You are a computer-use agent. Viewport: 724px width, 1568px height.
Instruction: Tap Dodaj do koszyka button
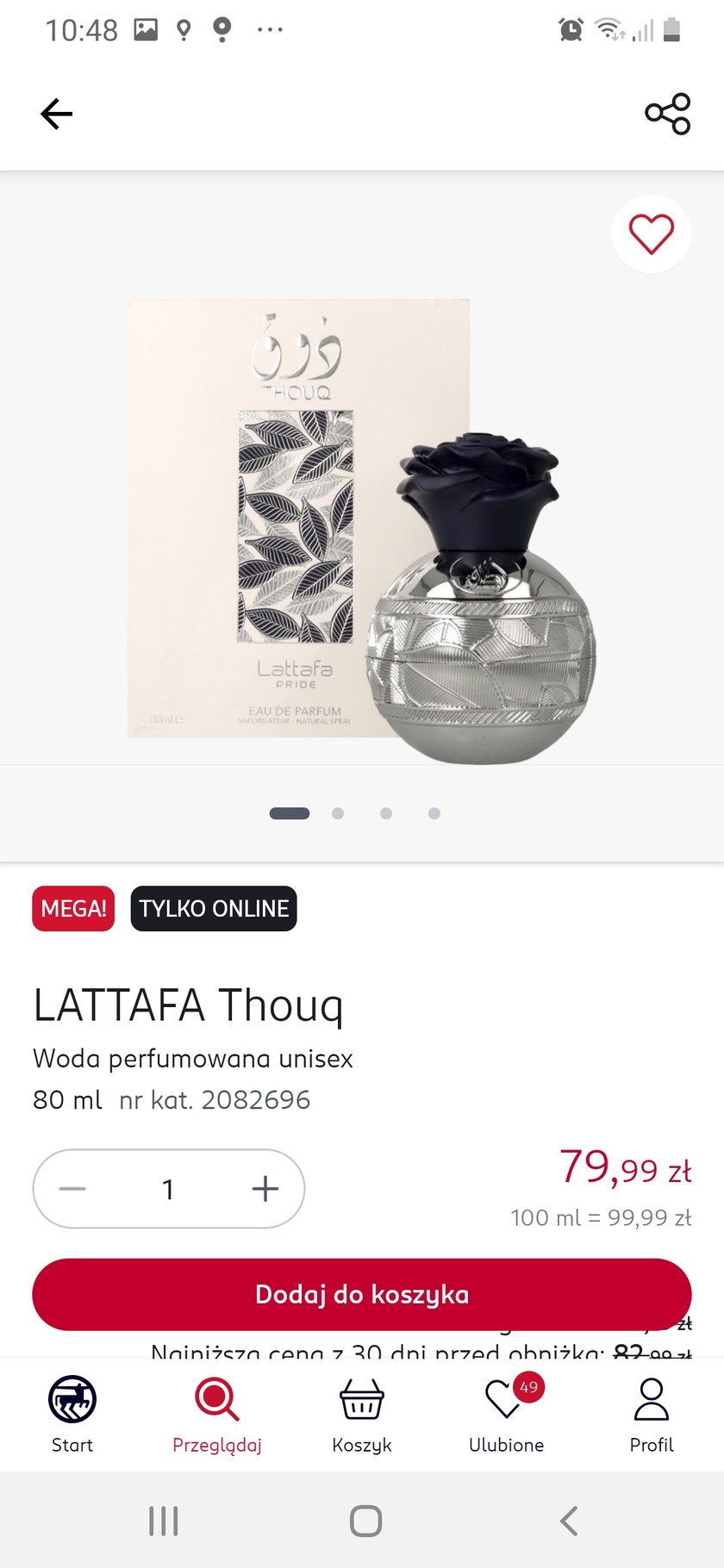click(x=362, y=1294)
